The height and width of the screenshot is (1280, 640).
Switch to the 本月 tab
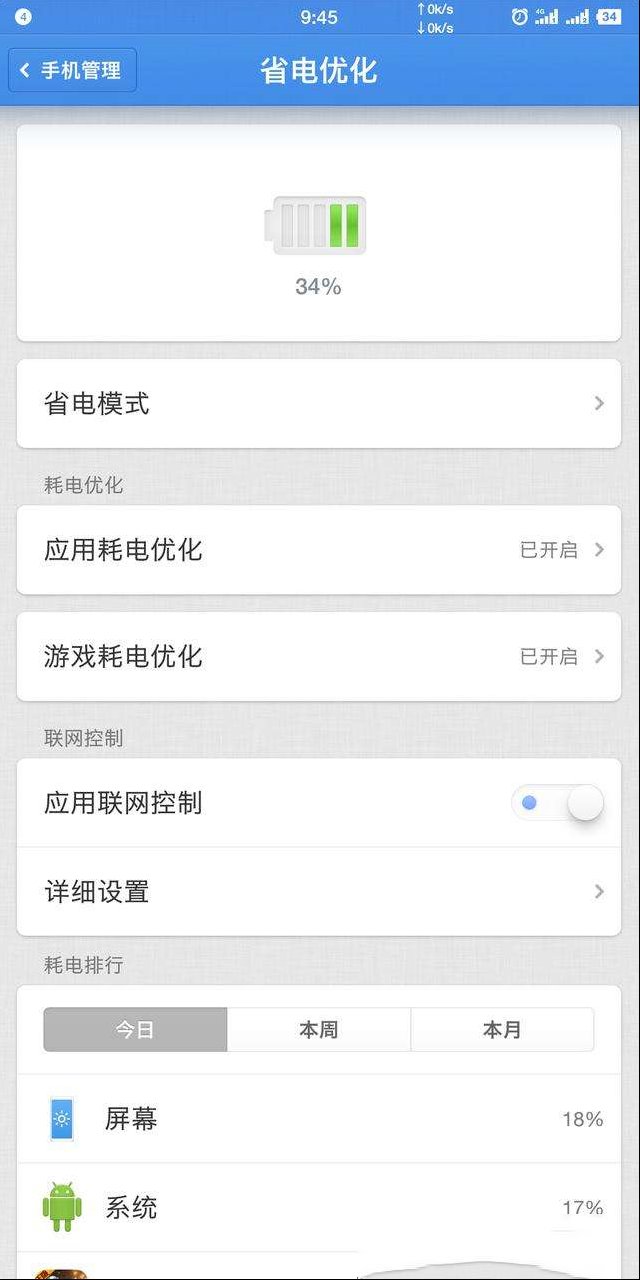pos(502,1030)
